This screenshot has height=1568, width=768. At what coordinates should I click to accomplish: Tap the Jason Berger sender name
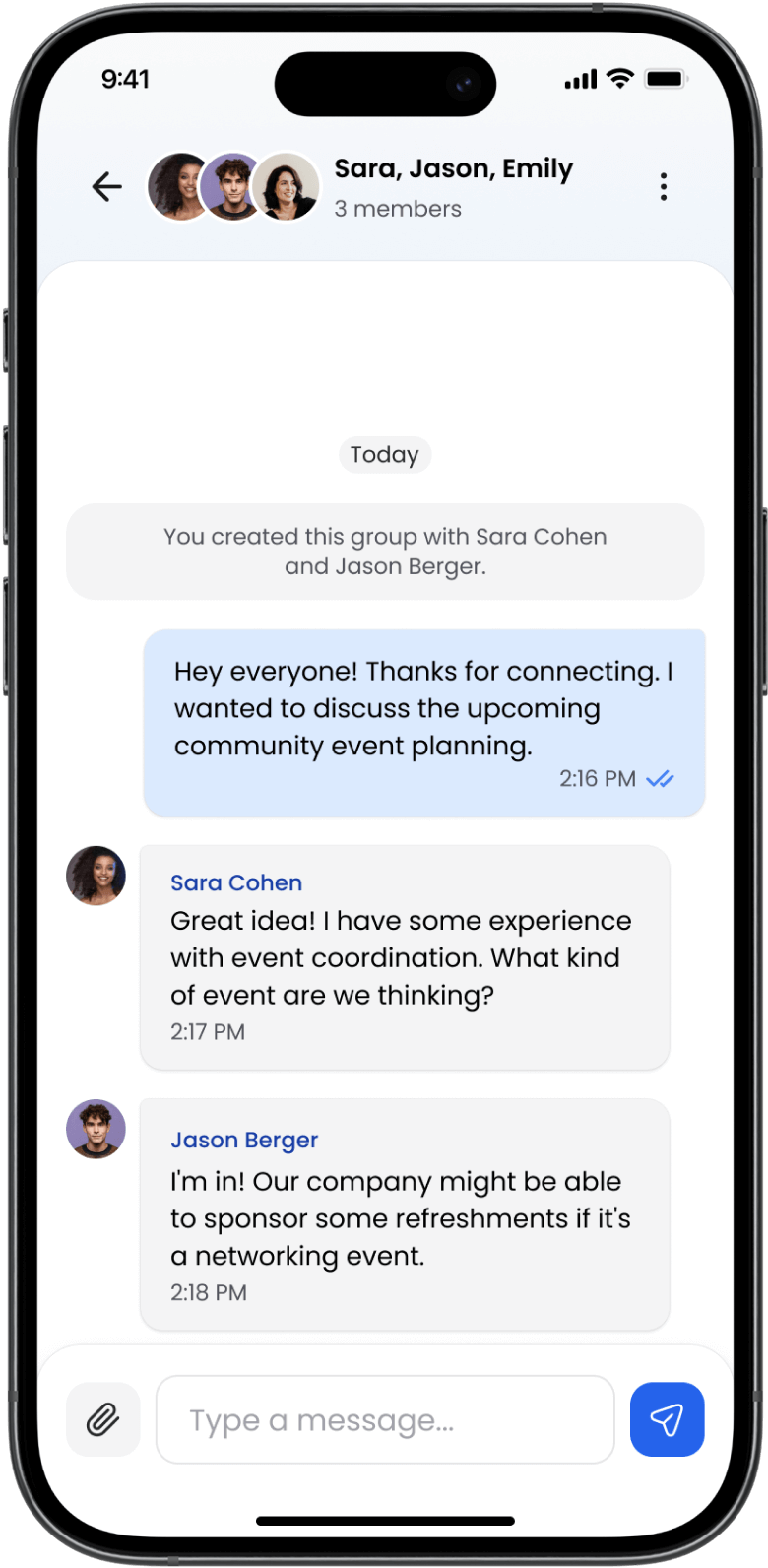[244, 1140]
